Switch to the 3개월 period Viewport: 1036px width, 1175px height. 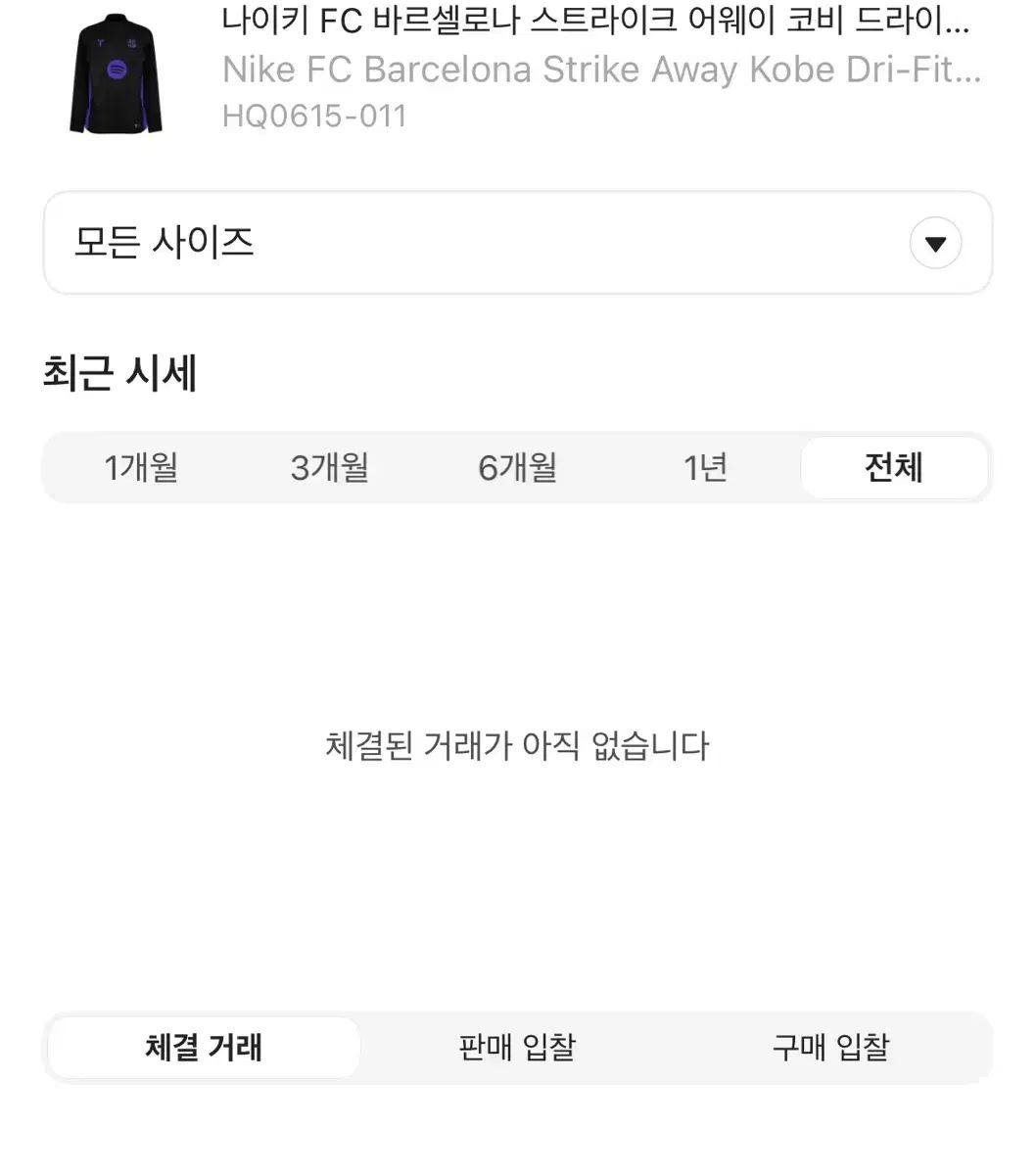click(x=329, y=468)
